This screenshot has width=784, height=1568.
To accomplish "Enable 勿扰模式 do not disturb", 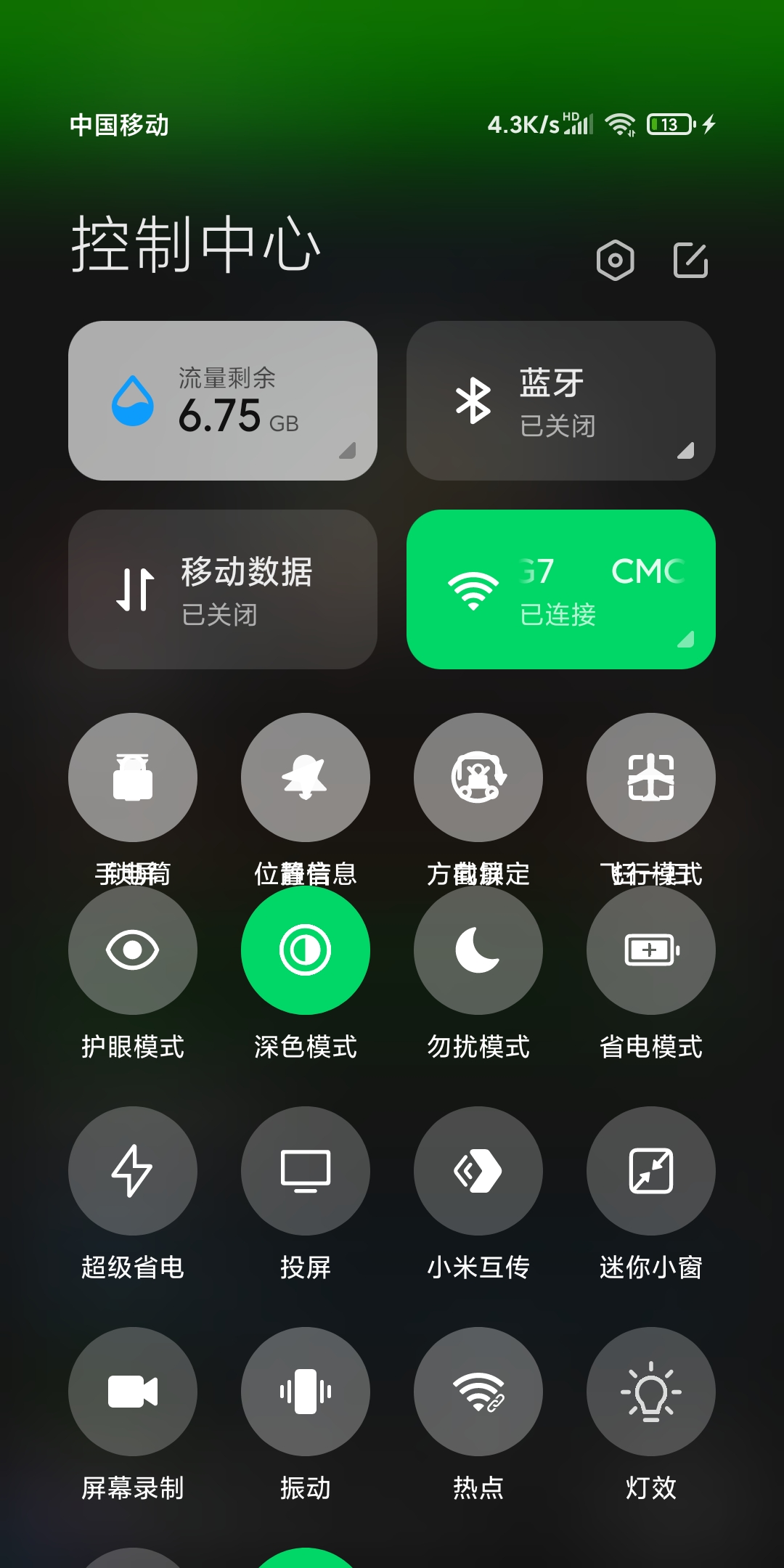I will [478, 950].
